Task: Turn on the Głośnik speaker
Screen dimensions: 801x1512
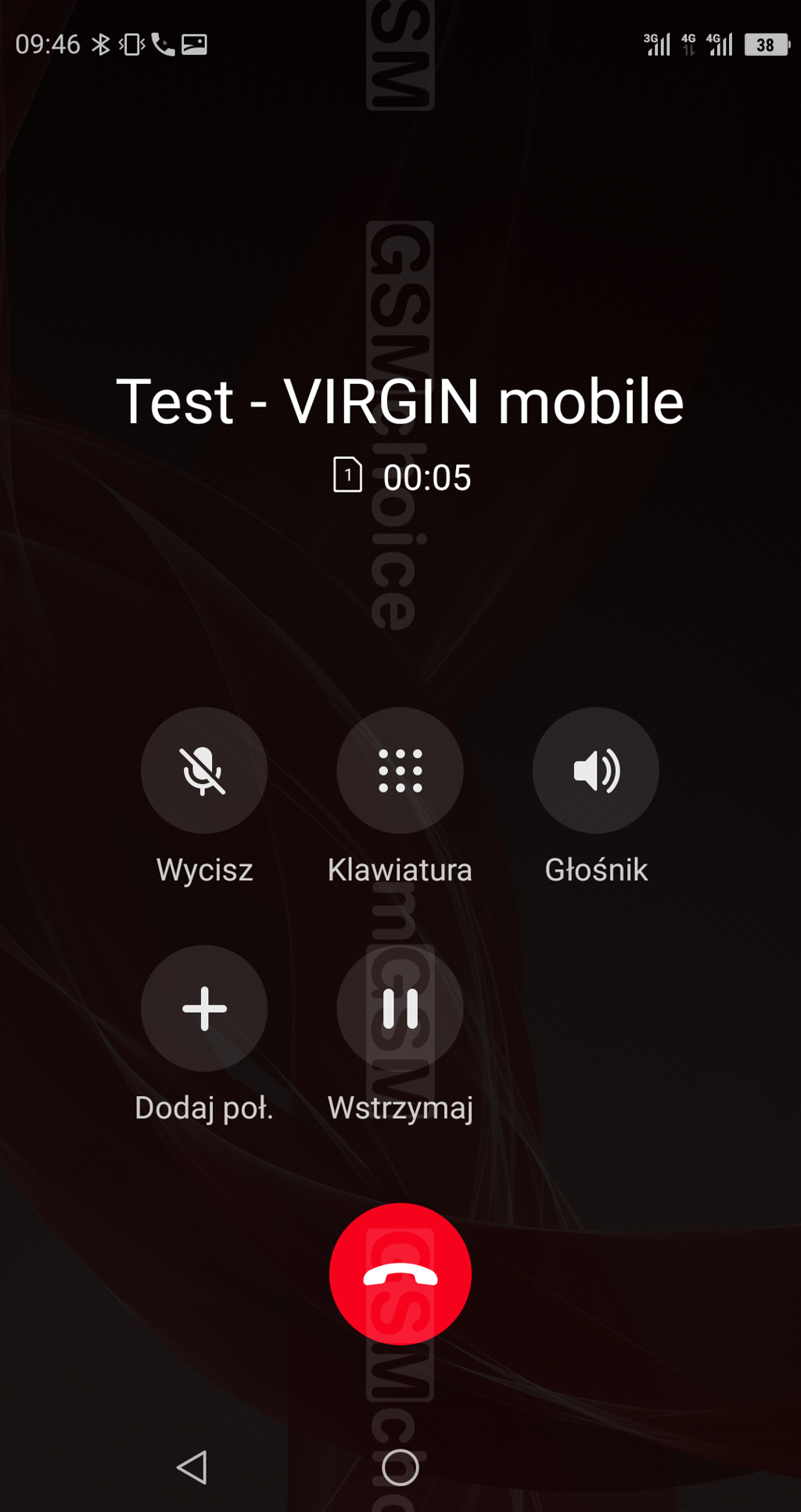Action: click(x=595, y=770)
